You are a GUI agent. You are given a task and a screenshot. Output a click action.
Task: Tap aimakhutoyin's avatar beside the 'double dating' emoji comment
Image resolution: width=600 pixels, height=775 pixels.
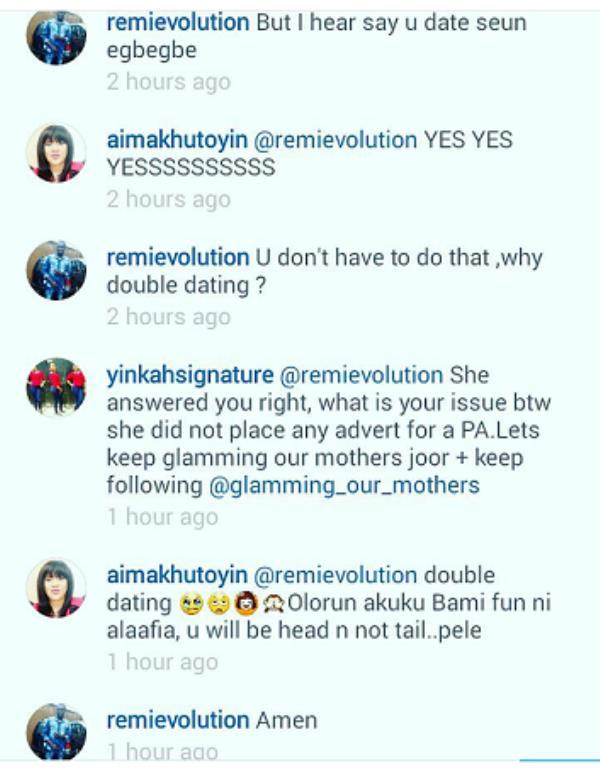coord(56,589)
